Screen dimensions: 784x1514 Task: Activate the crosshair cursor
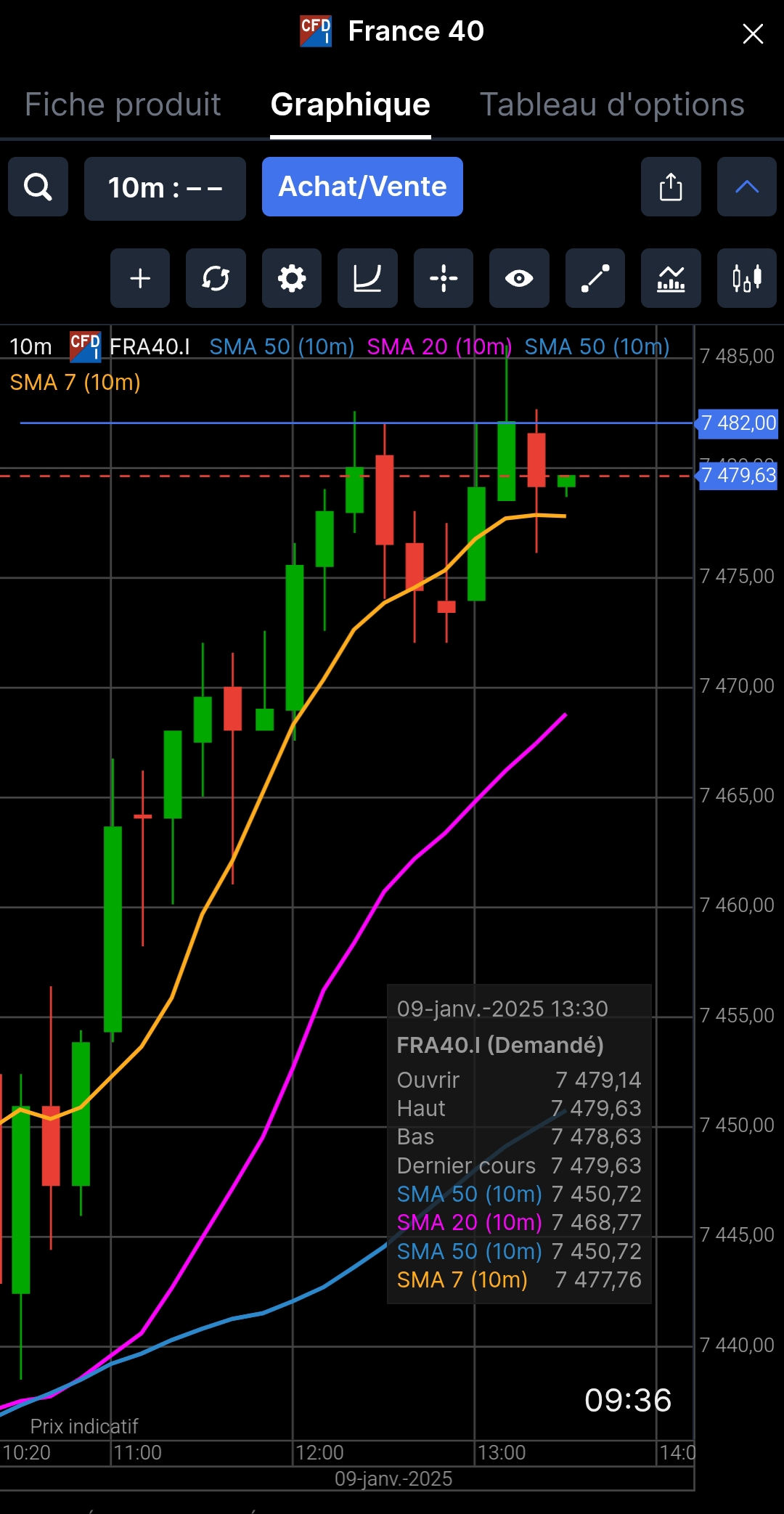(x=444, y=278)
